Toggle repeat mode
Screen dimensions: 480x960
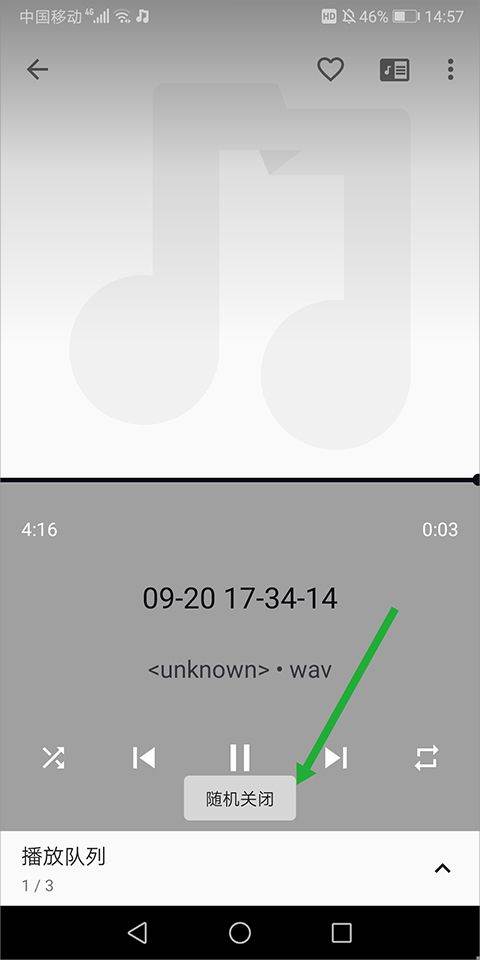click(427, 757)
